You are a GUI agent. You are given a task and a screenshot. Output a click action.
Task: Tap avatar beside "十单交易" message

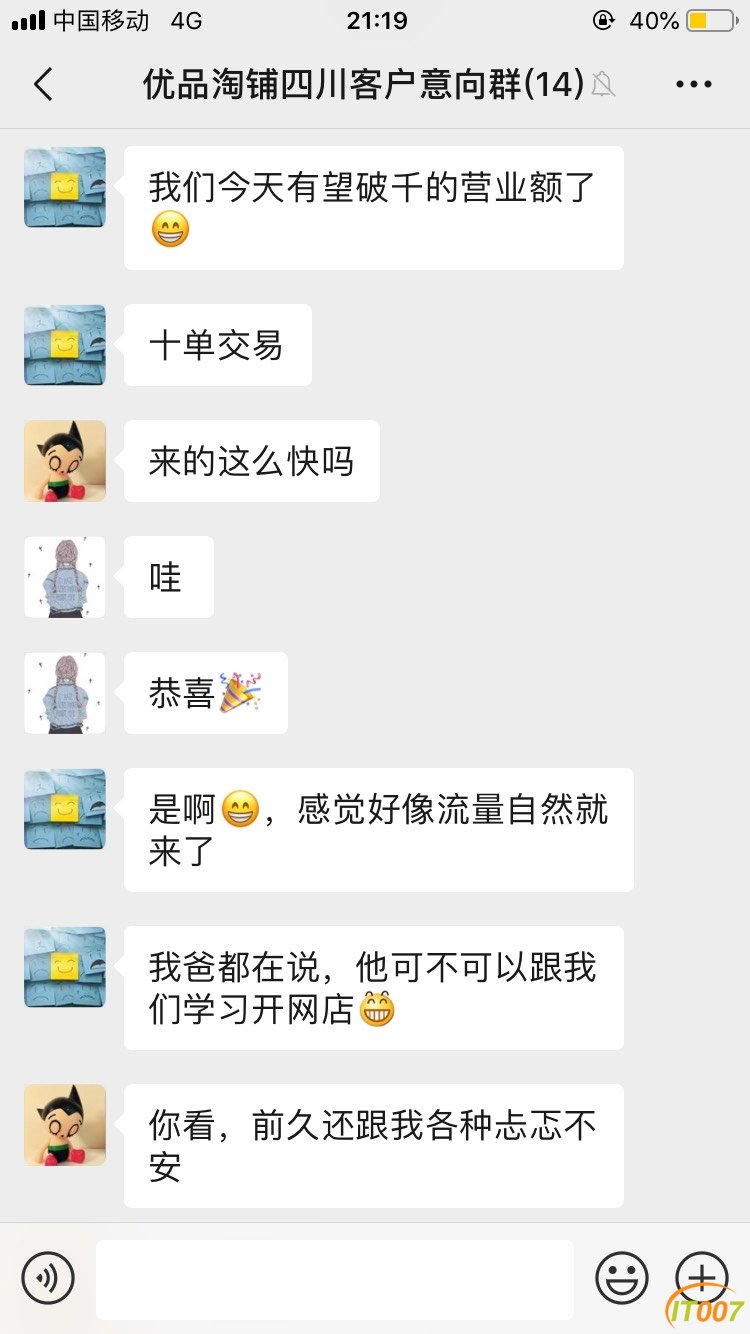pos(65,345)
